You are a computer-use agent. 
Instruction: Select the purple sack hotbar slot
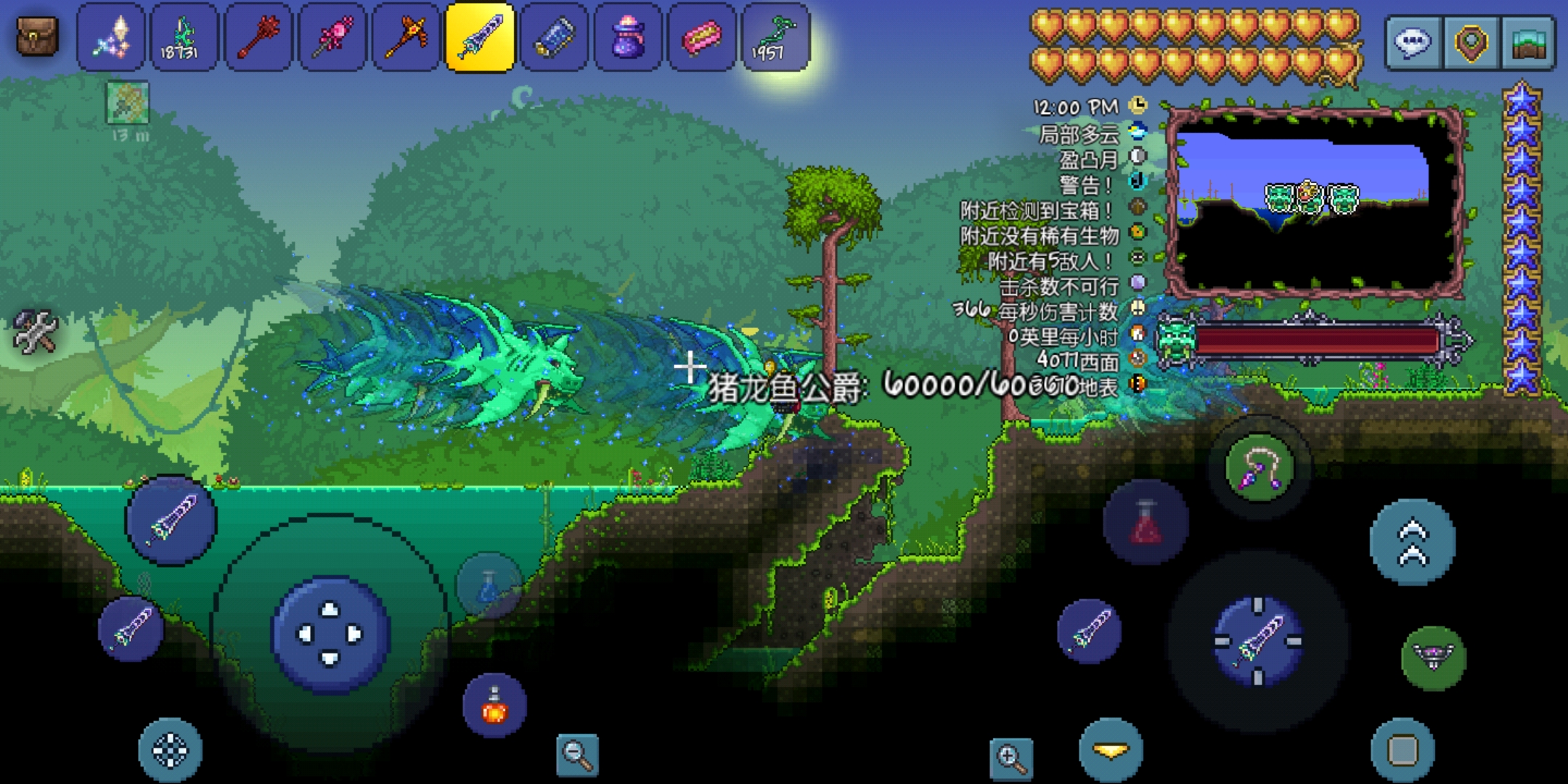pyautogui.click(x=628, y=37)
